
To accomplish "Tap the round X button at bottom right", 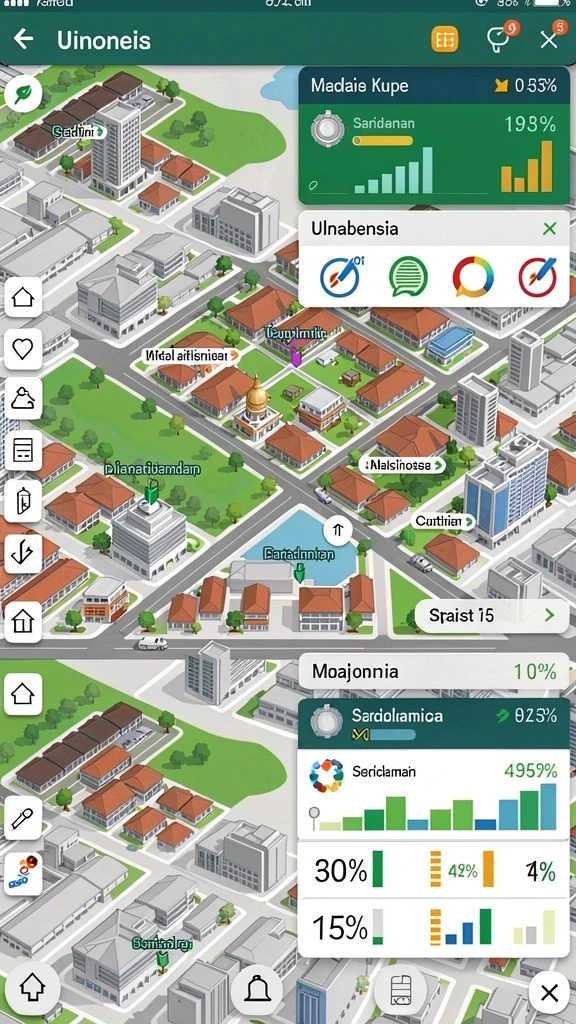I will pos(549,993).
